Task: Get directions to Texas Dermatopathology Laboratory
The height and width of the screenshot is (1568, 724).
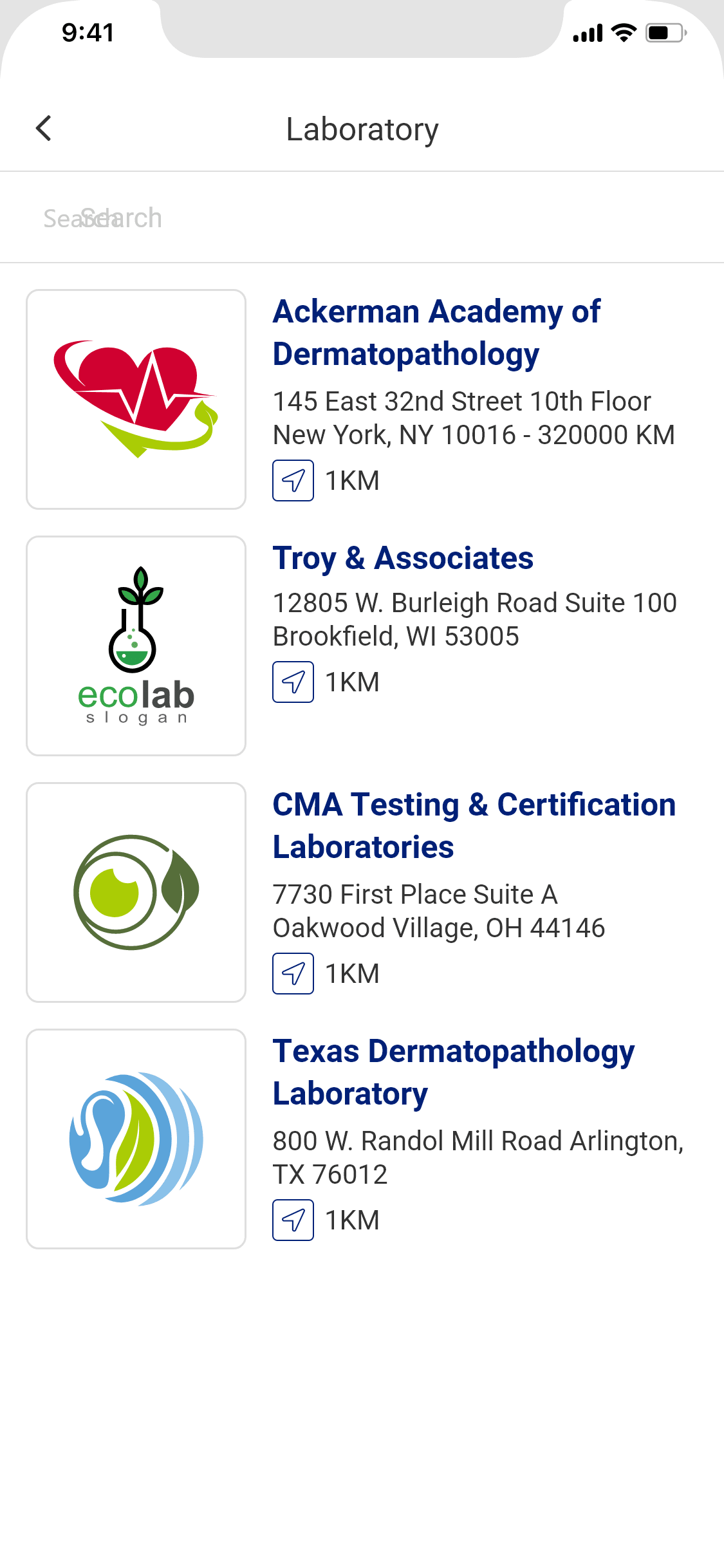Action: tap(293, 1220)
